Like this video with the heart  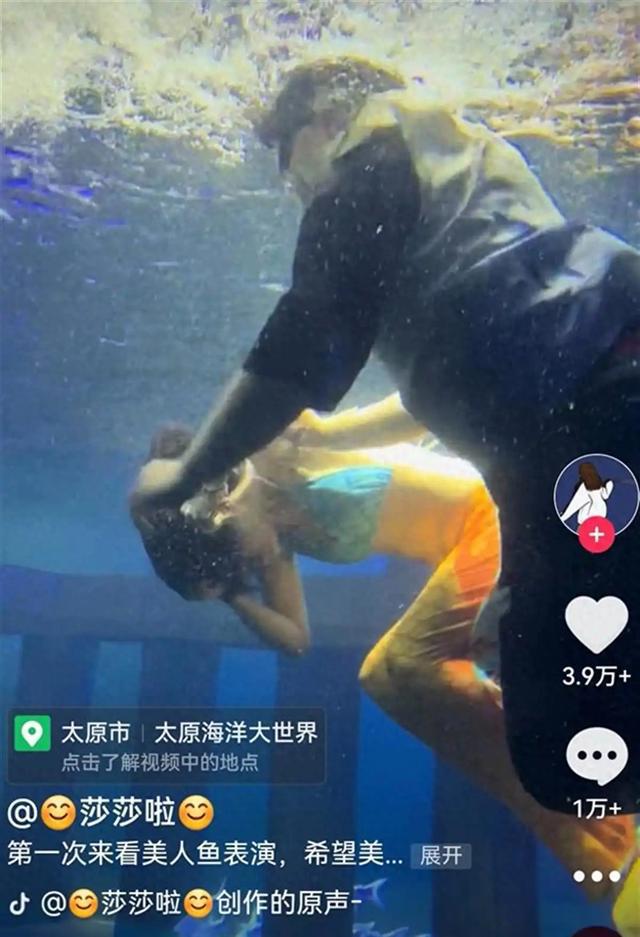tap(596, 624)
